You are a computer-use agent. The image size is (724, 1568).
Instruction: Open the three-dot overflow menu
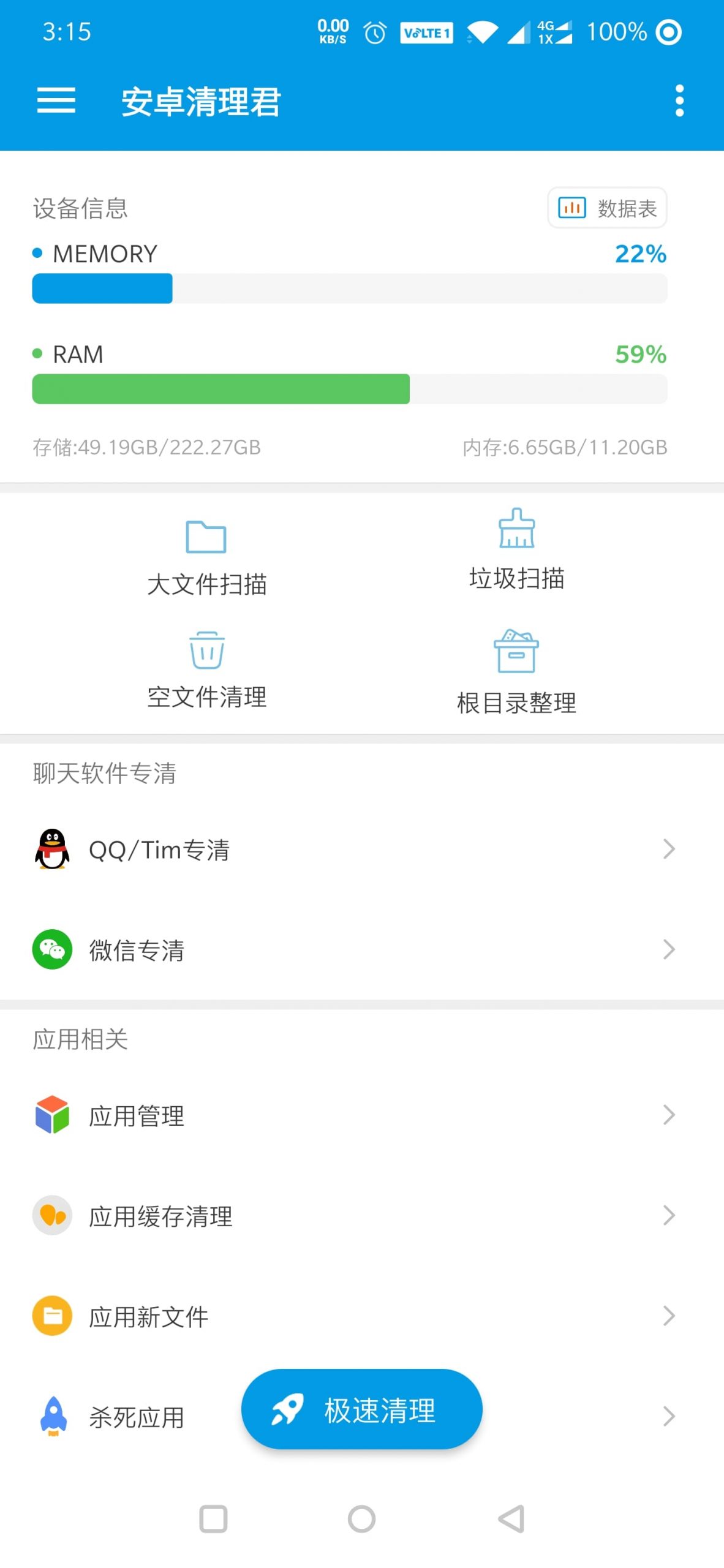(x=679, y=100)
